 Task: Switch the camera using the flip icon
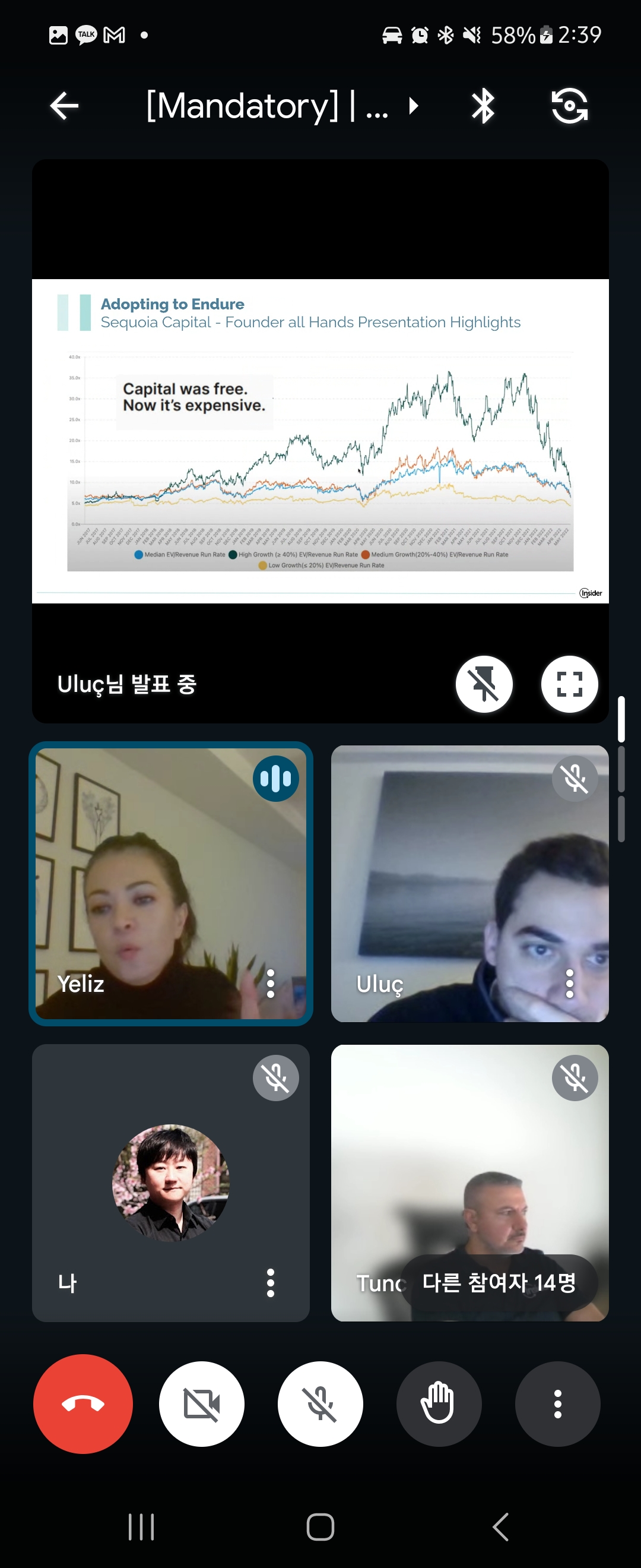[569, 106]
